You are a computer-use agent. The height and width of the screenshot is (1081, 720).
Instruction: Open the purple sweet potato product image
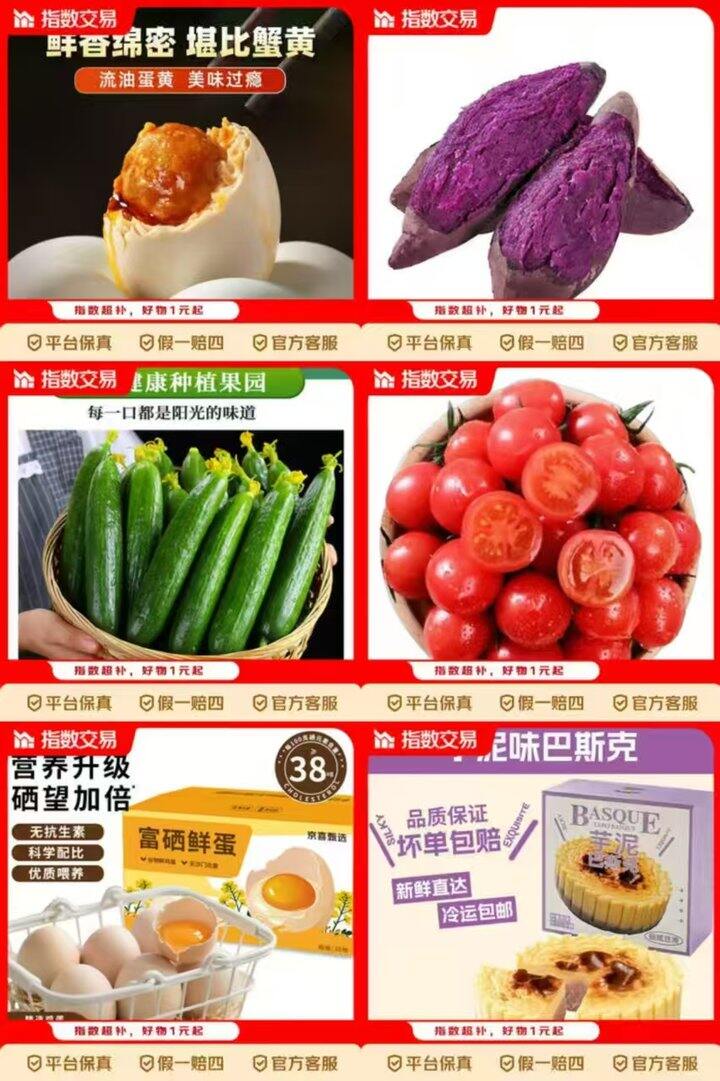point(540,180)
